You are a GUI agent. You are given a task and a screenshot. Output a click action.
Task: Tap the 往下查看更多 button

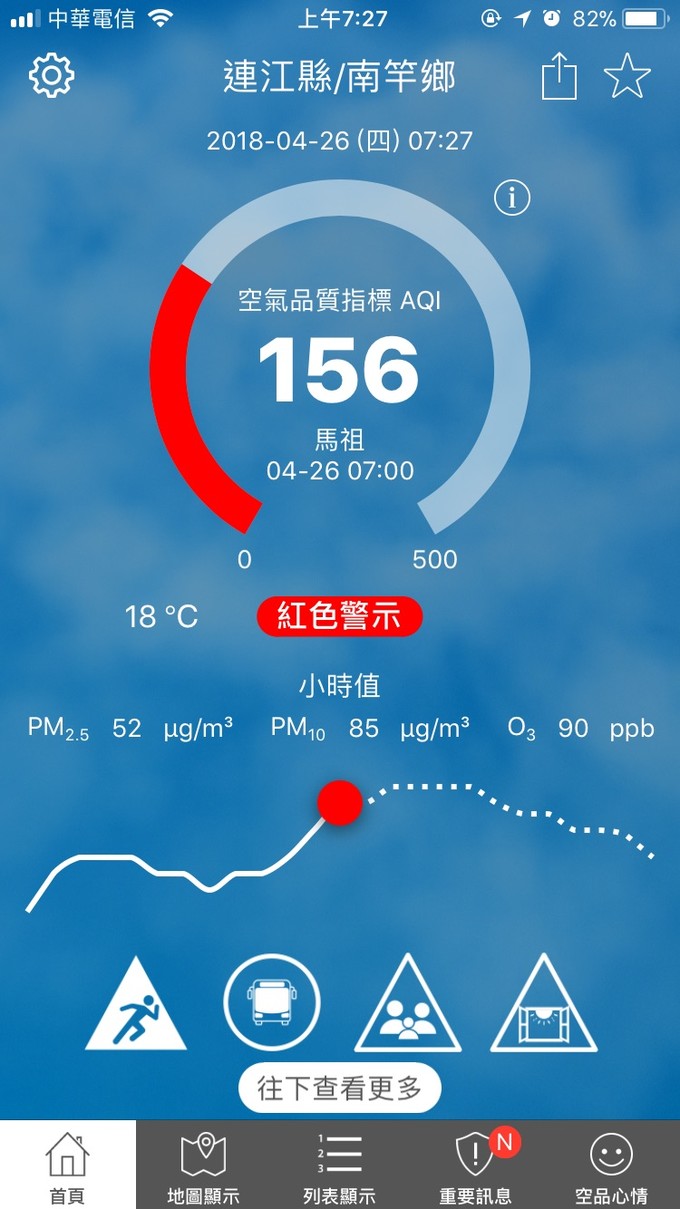(340, 1088)
